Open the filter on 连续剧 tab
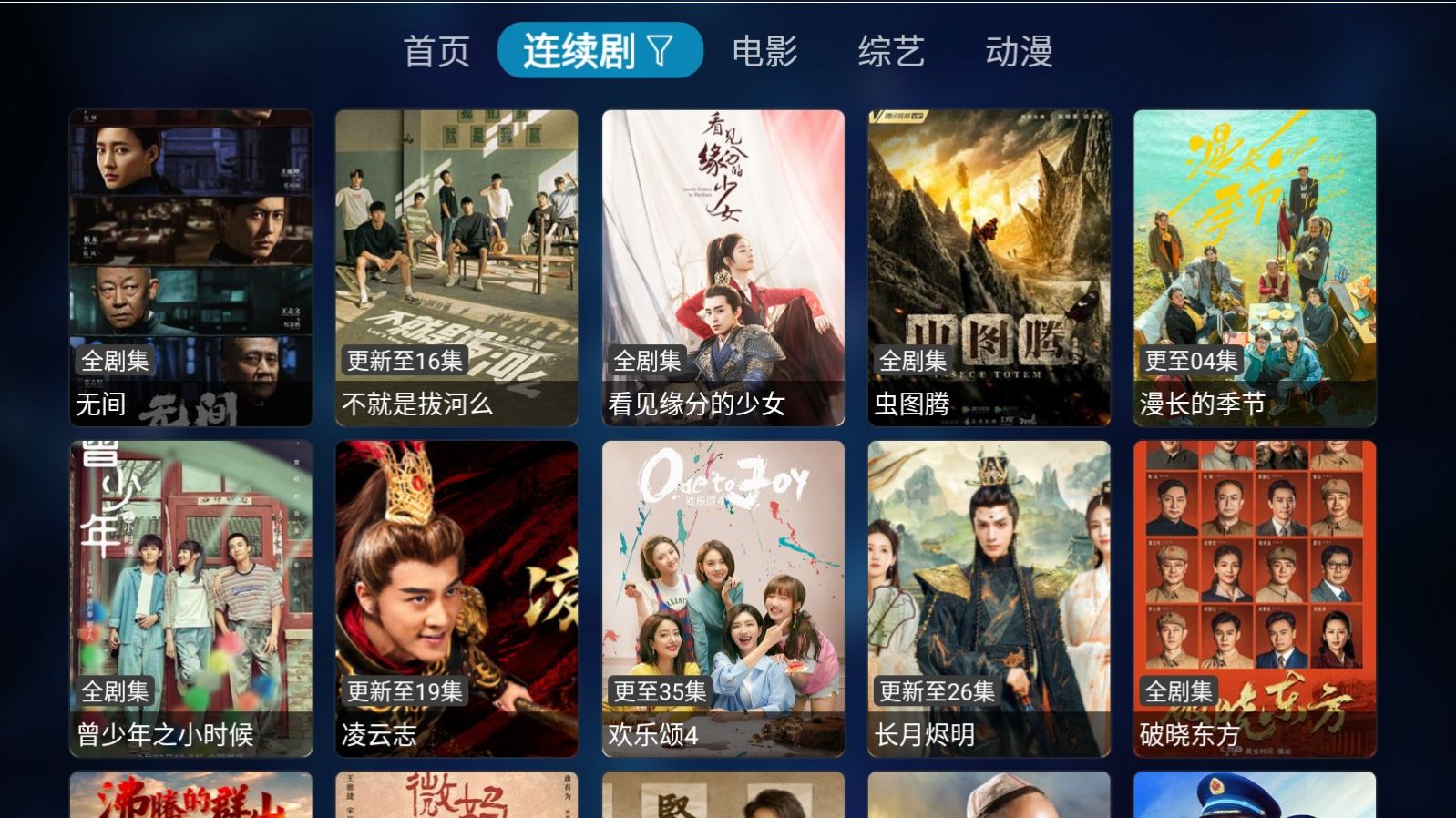The image size is (1456, 818). click(661, 51)
